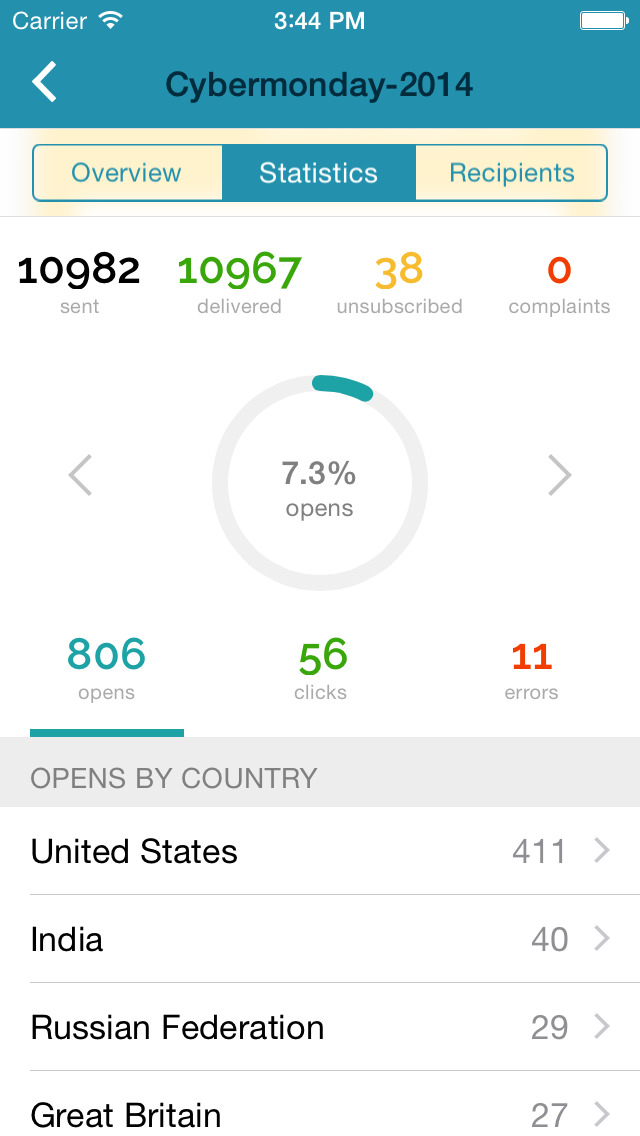Switch to the Overview tab
This screenshot has height=1136, width=640.
click(x=127, y=173)
